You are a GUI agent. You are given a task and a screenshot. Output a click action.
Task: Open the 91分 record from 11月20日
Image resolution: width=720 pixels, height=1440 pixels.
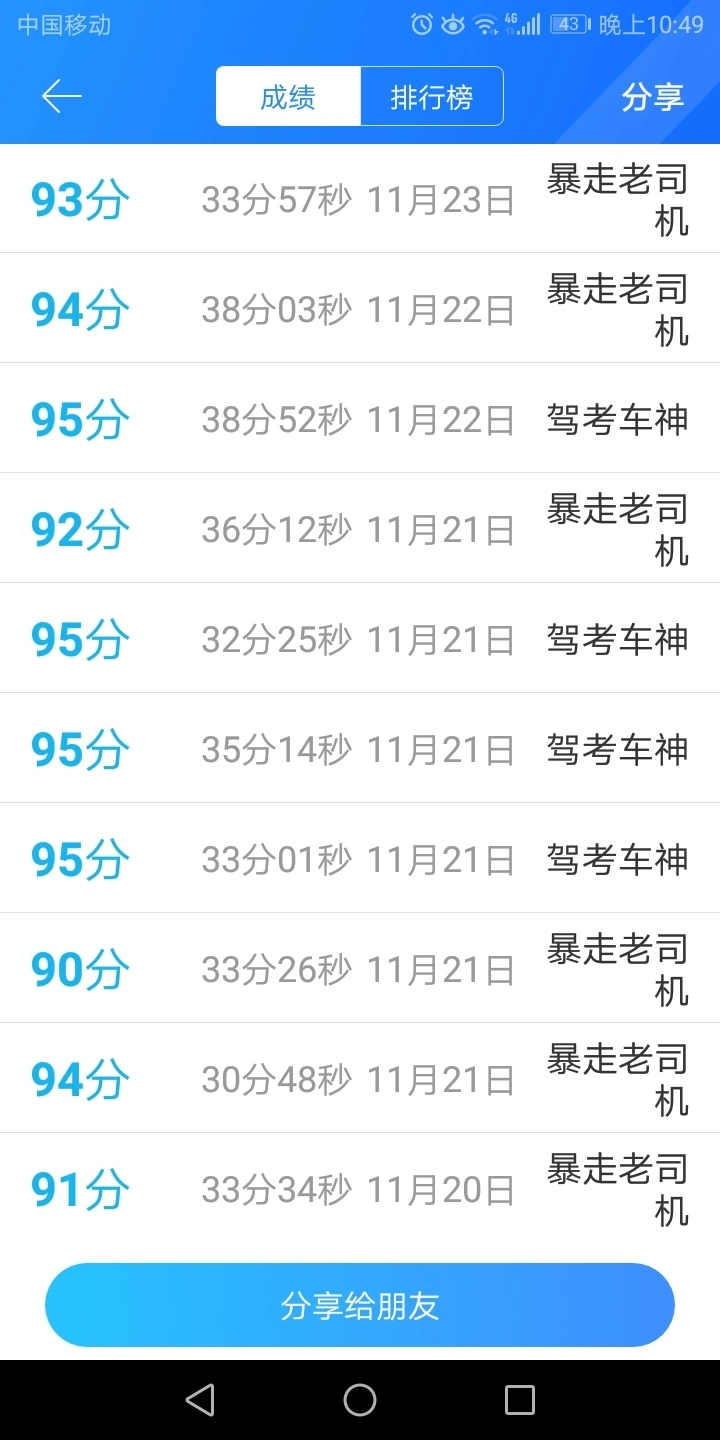[360, 1188]
